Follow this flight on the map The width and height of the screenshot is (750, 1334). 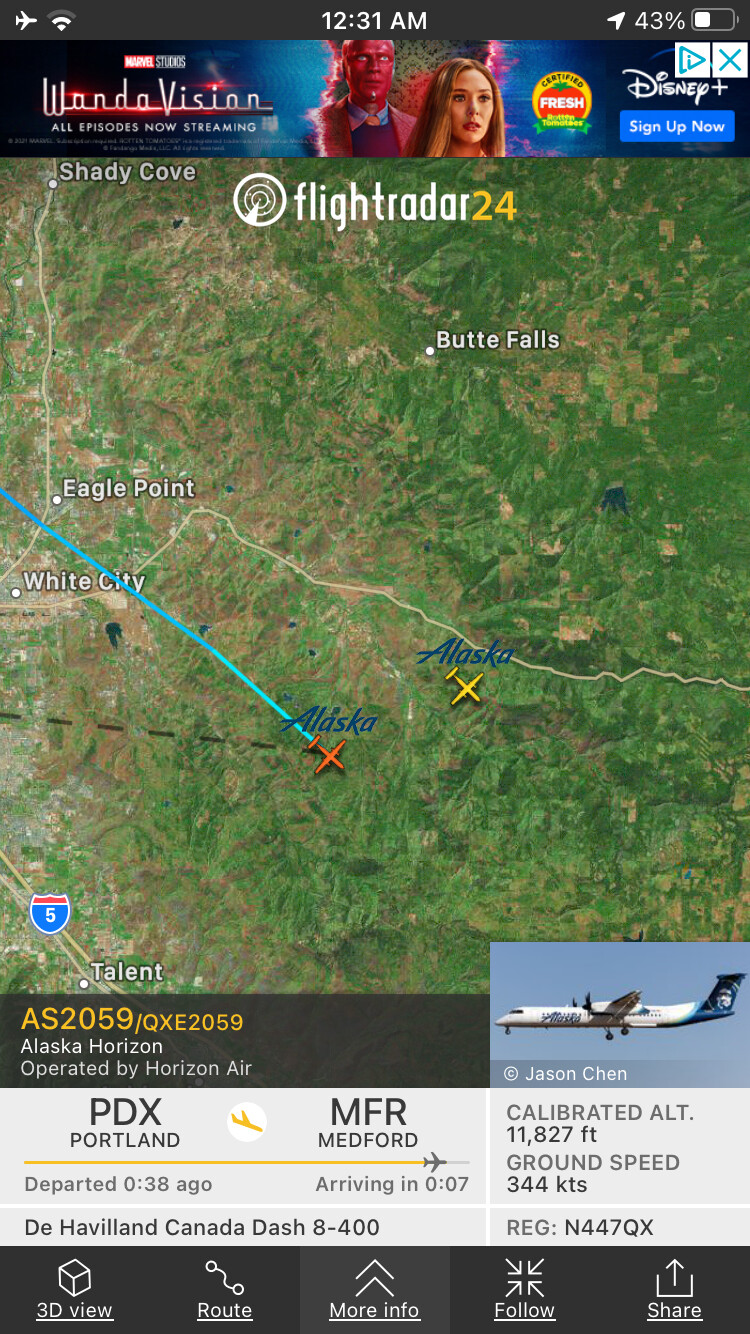point(524,1290)
